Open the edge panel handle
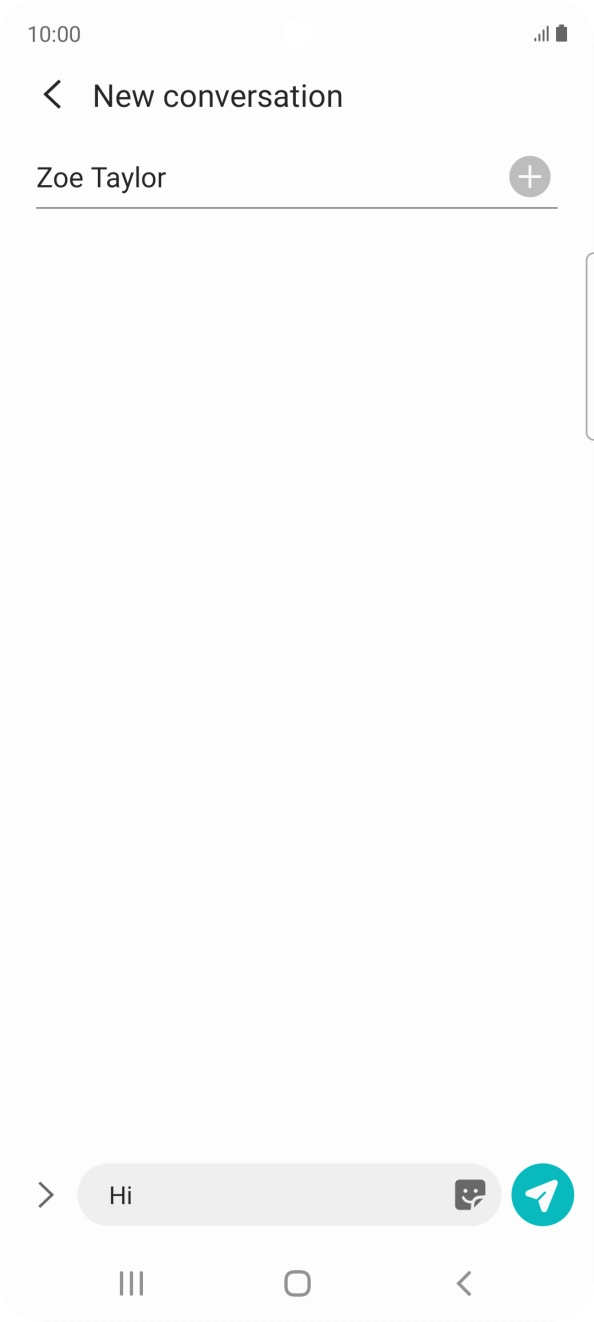The height and width of the screenshot is (1322, 594). [x=589, y=346]
